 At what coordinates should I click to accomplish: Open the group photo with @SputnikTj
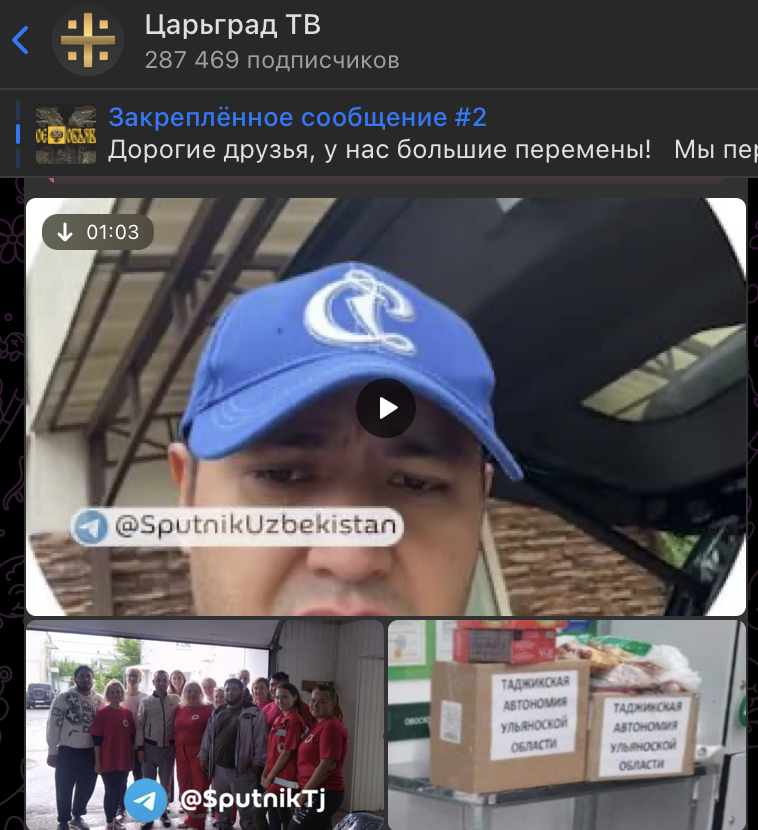click(204, 724)
